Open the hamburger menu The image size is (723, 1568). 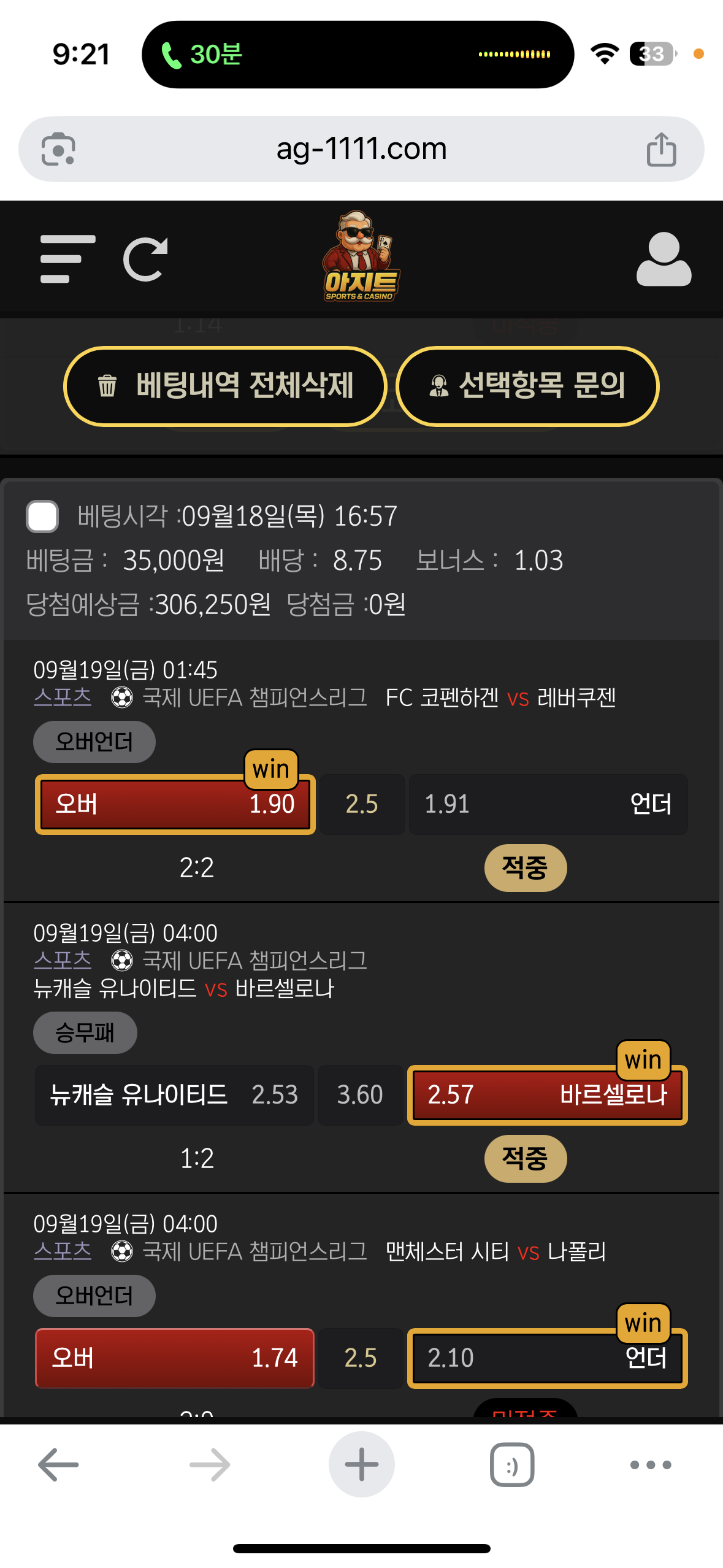point(67,259)
